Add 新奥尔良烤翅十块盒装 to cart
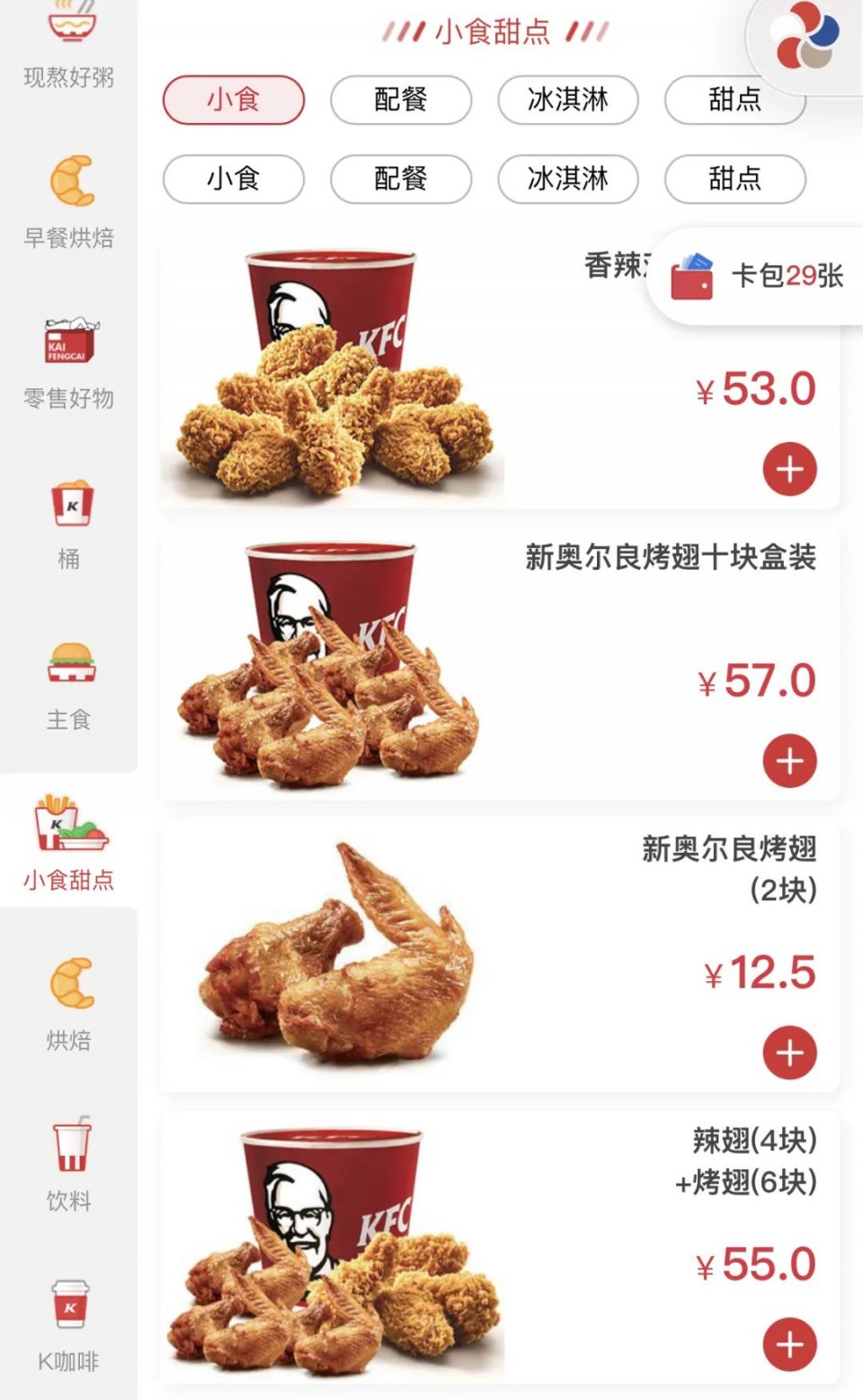Image resolution: width=863 pixels, height=1400 pixels. pos(790,759)
